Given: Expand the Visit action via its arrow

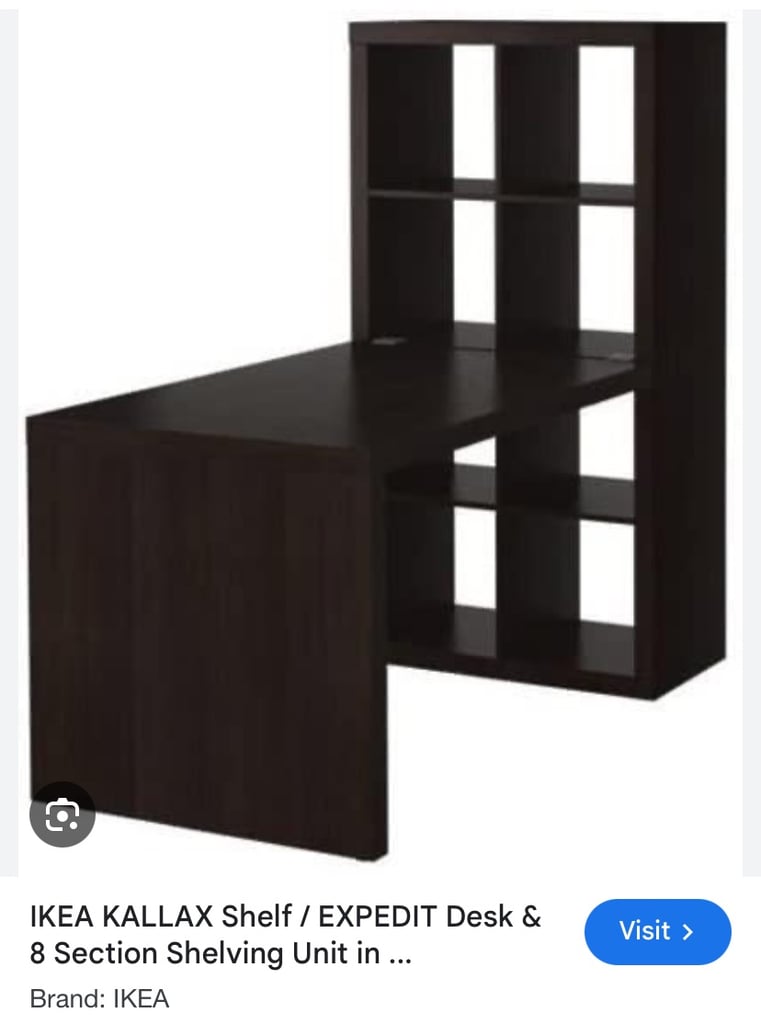Looking at the screenshot, I should pyautogui.click(x=688, y=931).
